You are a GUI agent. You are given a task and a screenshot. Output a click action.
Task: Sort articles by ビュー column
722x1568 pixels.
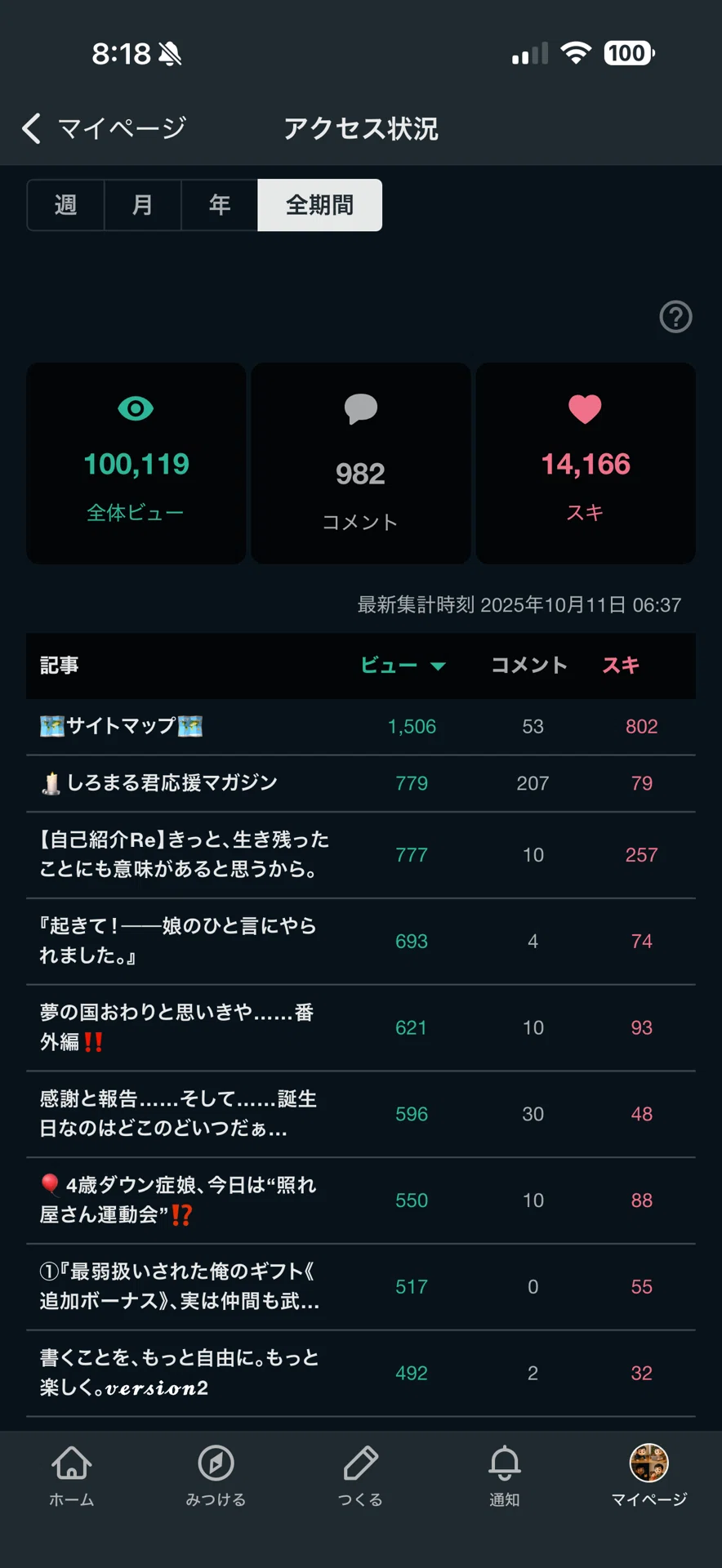click(x=403, y=666)
